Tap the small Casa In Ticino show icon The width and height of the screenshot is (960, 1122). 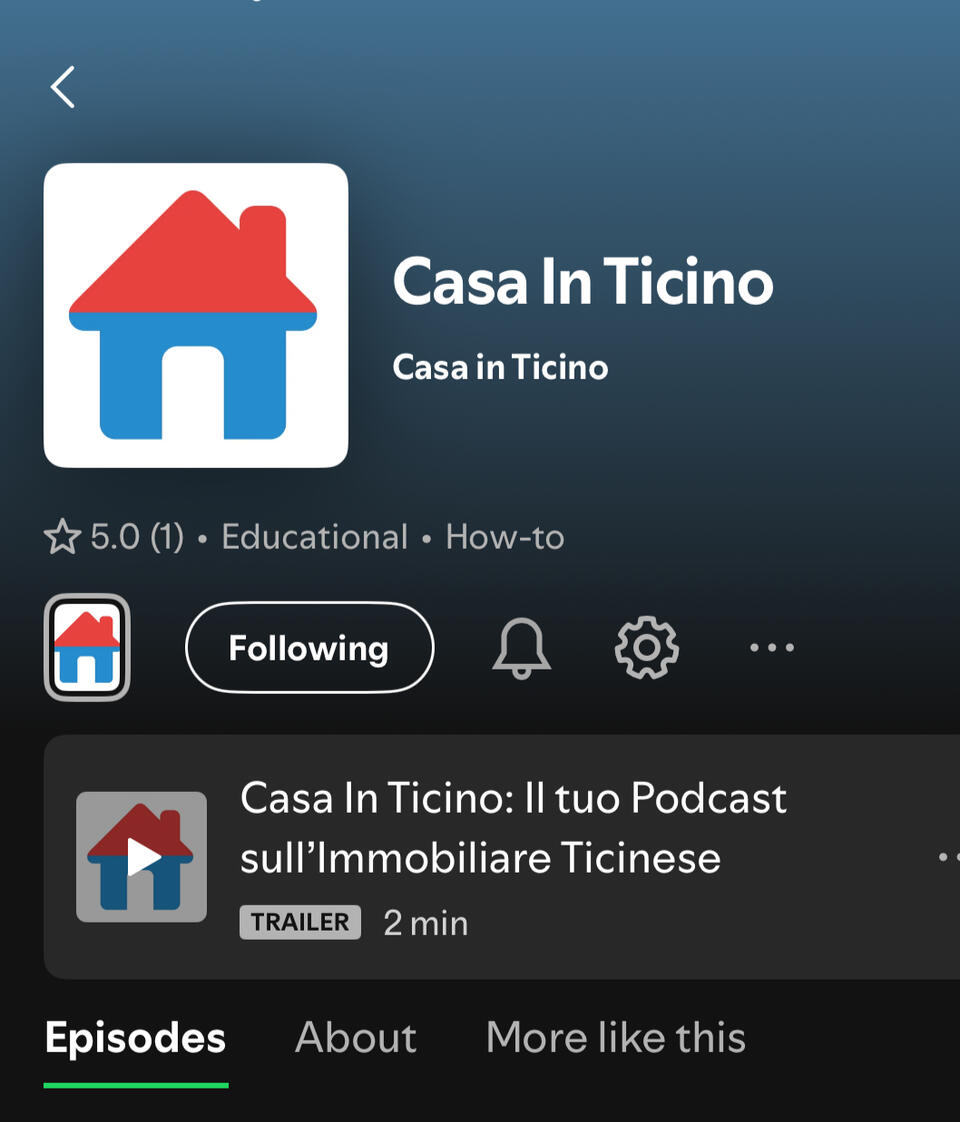pos(87,647)
